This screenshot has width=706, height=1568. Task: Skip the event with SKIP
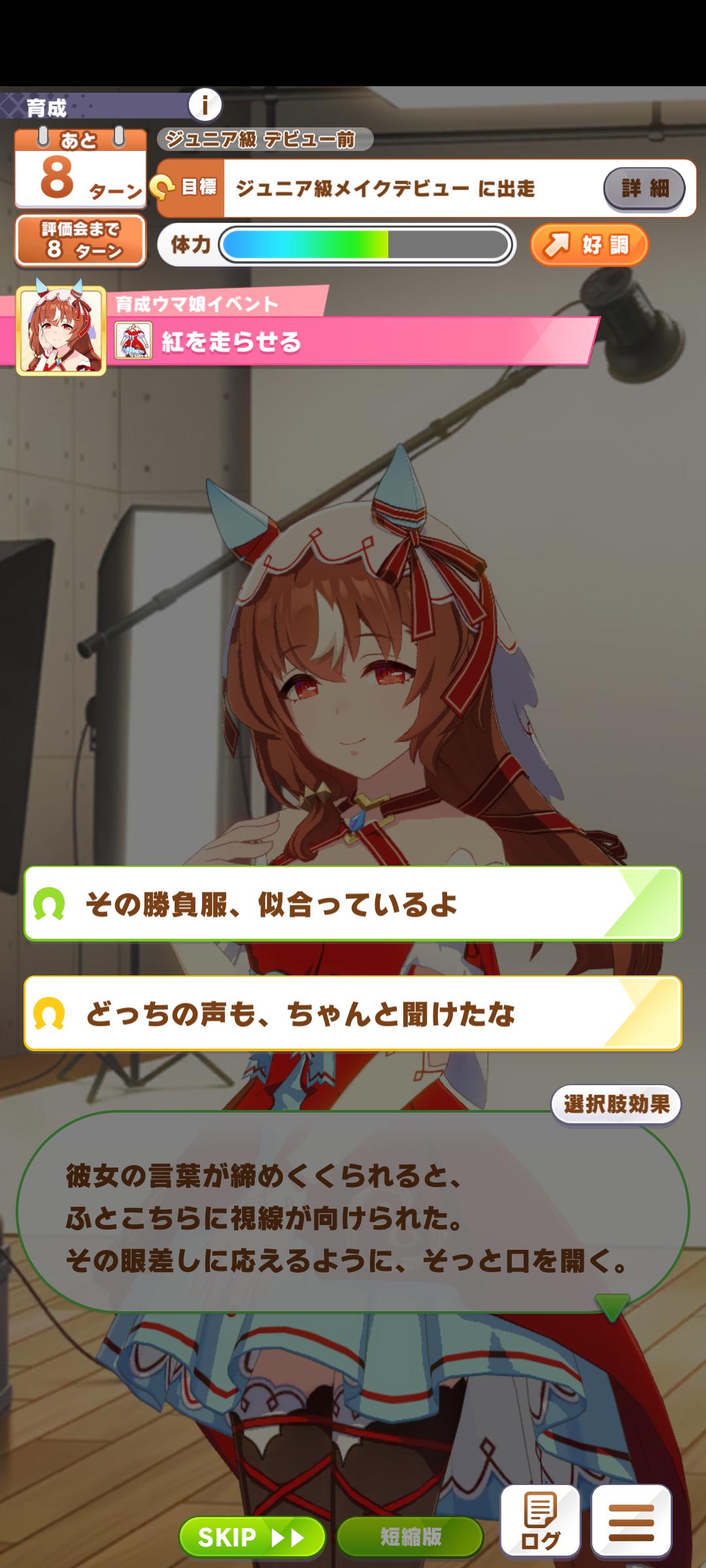click(x=252, y=1537)
